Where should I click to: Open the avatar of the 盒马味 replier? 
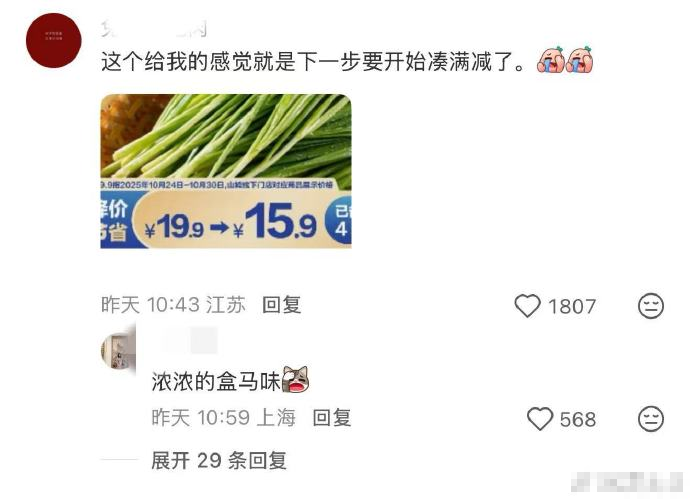point(117,351)
